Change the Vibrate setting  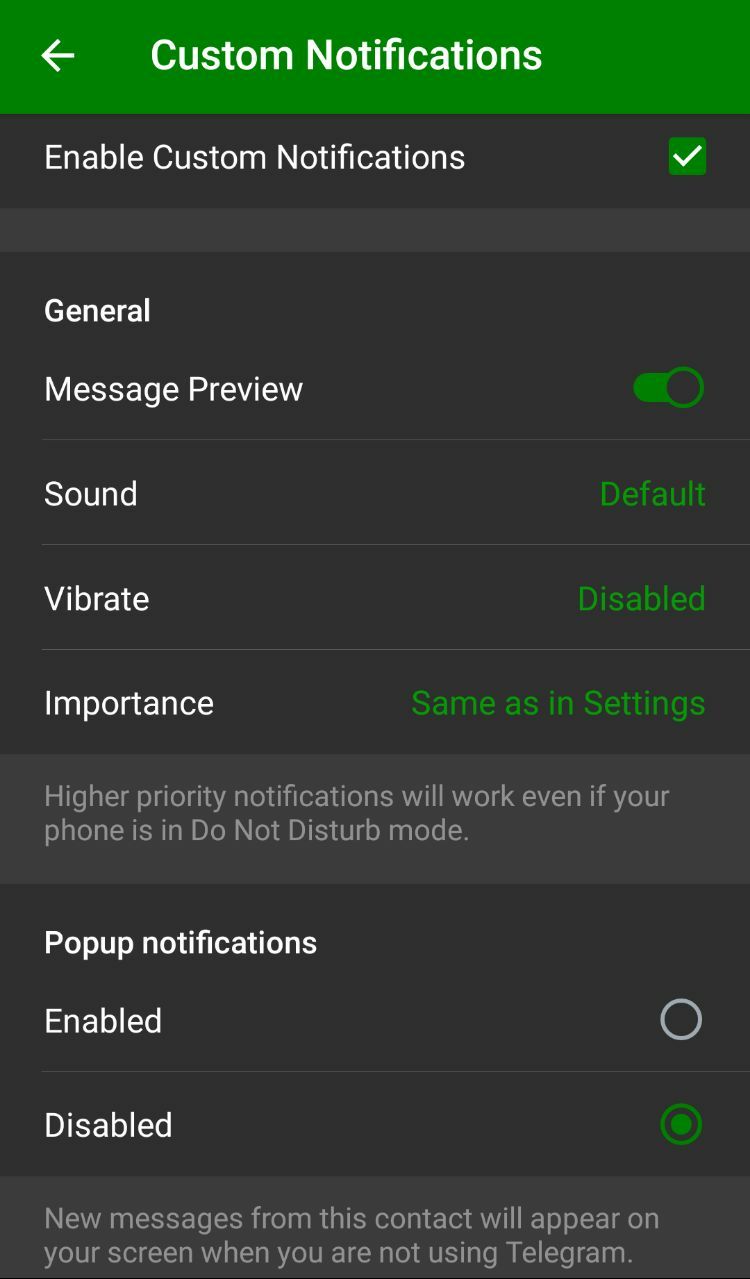[x=375, y=599]
